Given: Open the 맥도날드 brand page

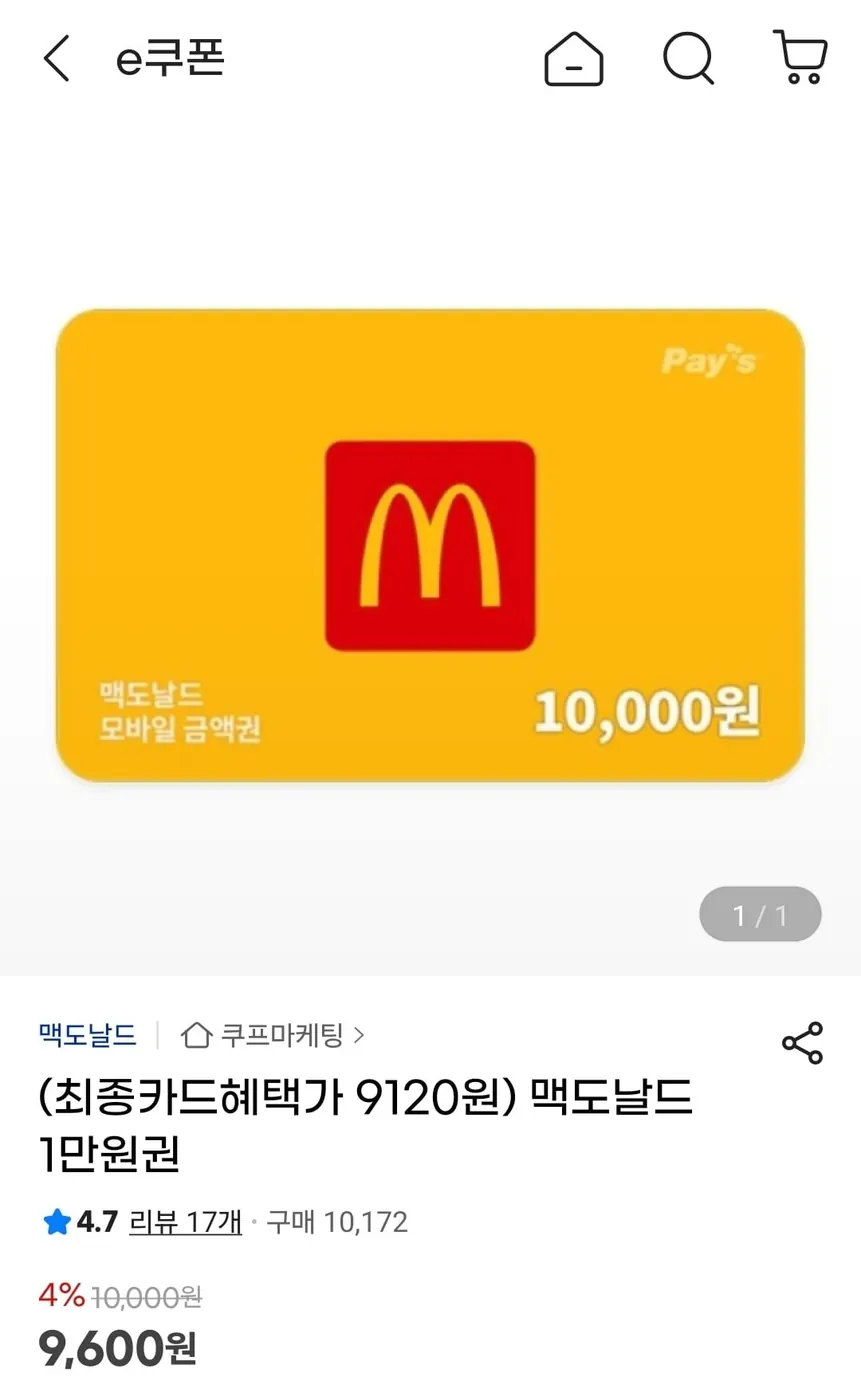Looking at the screenshot, I should tap(88, 1037).
